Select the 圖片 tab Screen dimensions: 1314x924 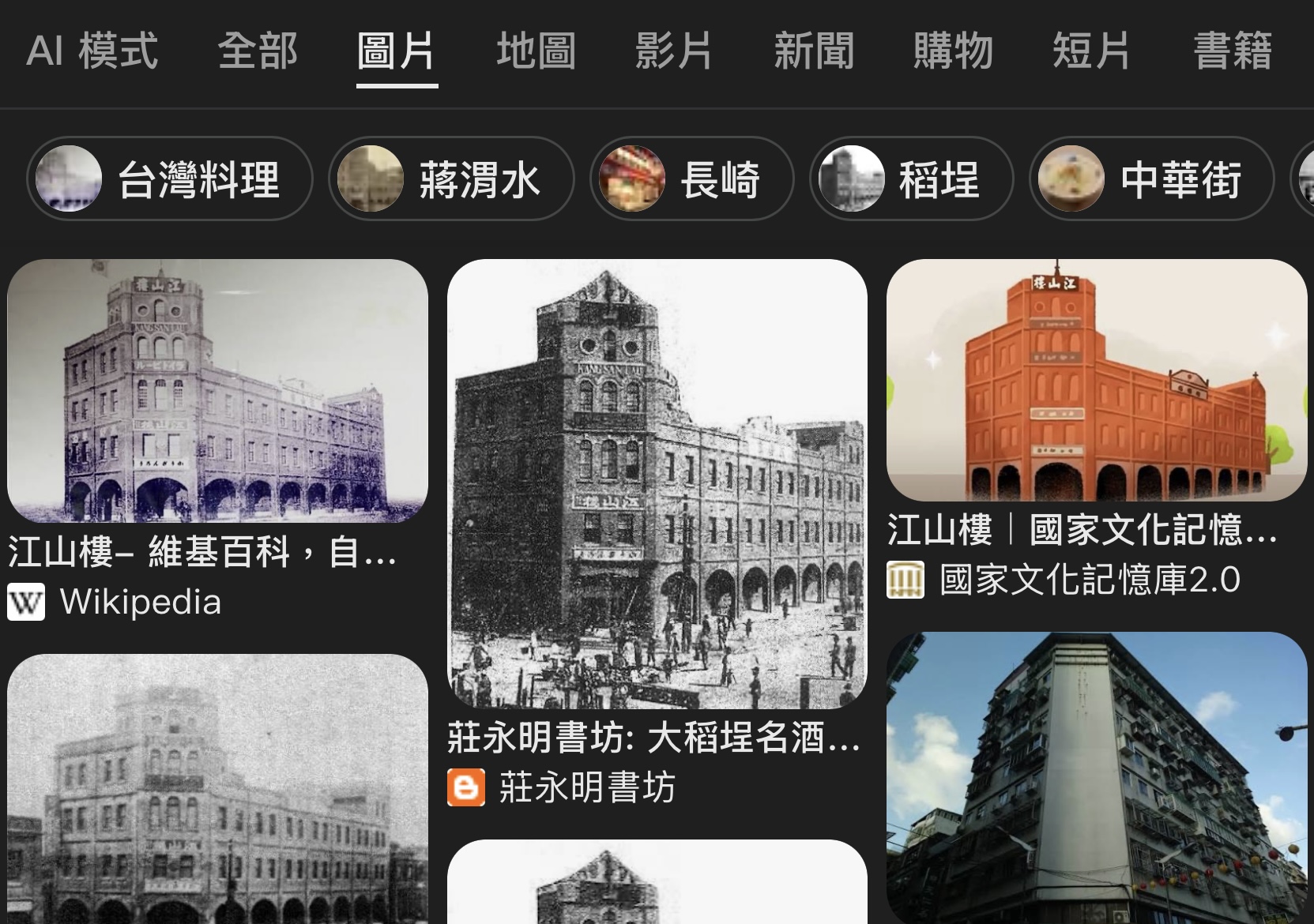click(397, 51)
